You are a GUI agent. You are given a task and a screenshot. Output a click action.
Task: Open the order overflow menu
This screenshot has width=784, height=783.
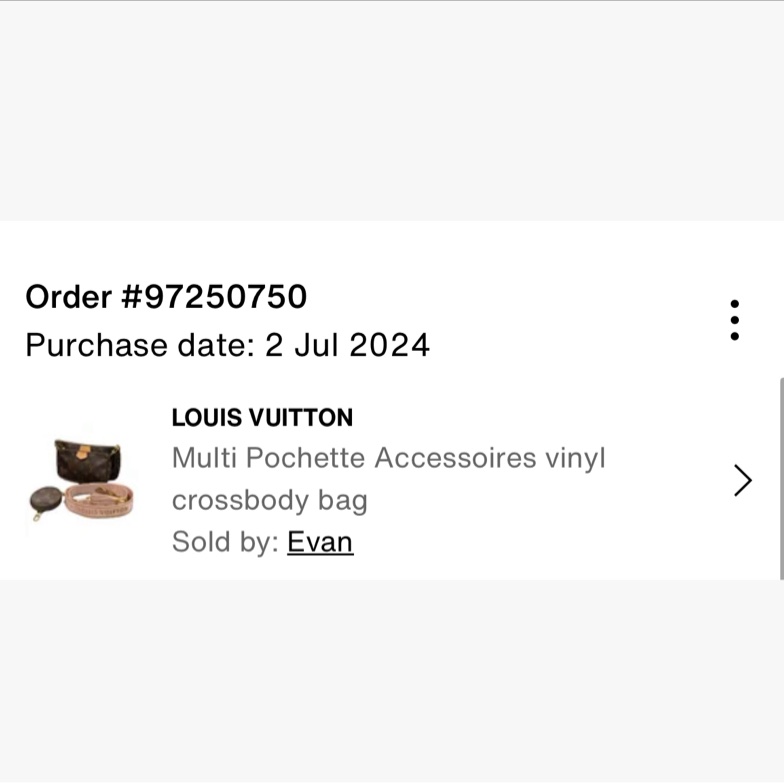734,320
